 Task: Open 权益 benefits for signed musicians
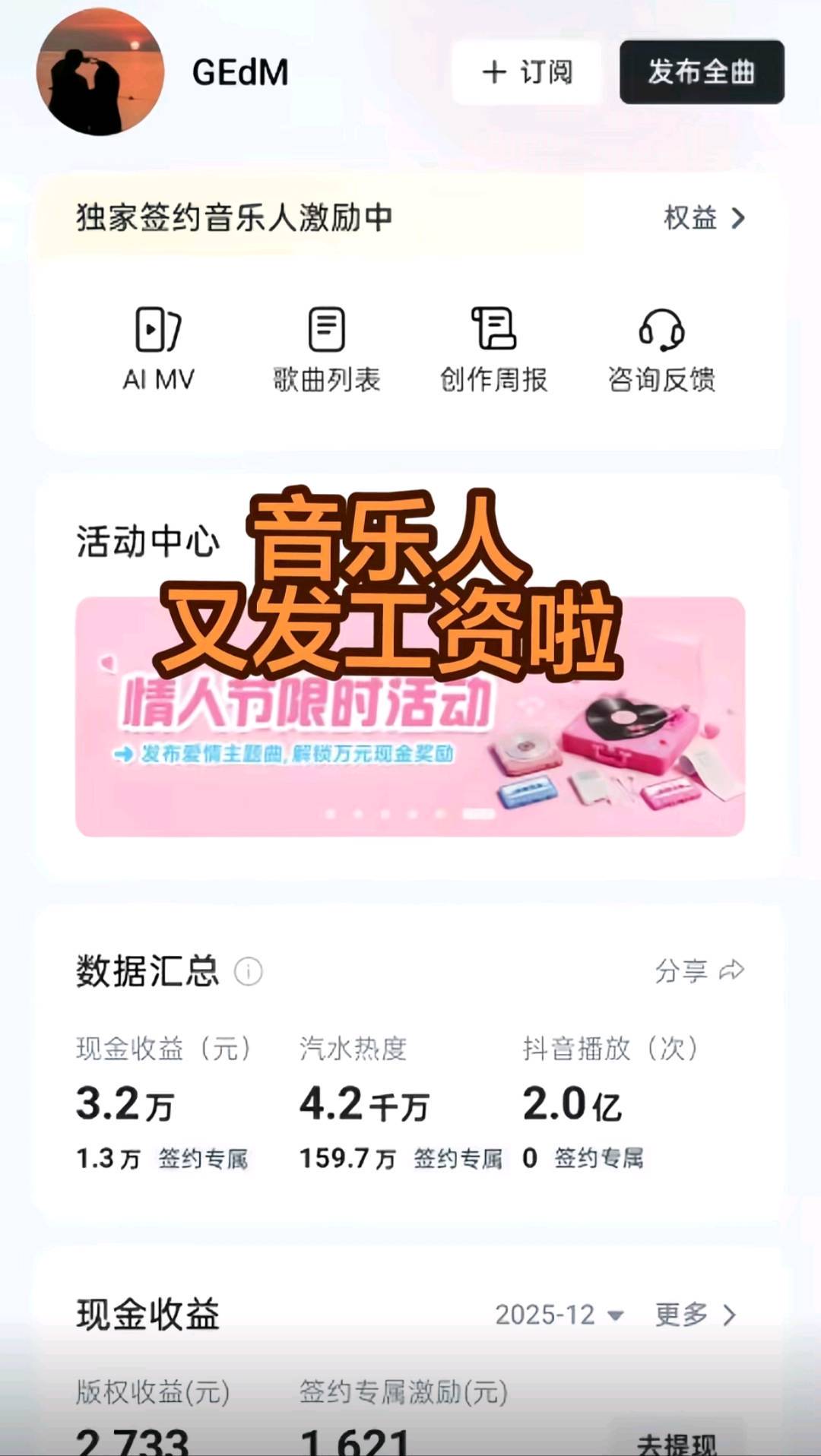704,218
